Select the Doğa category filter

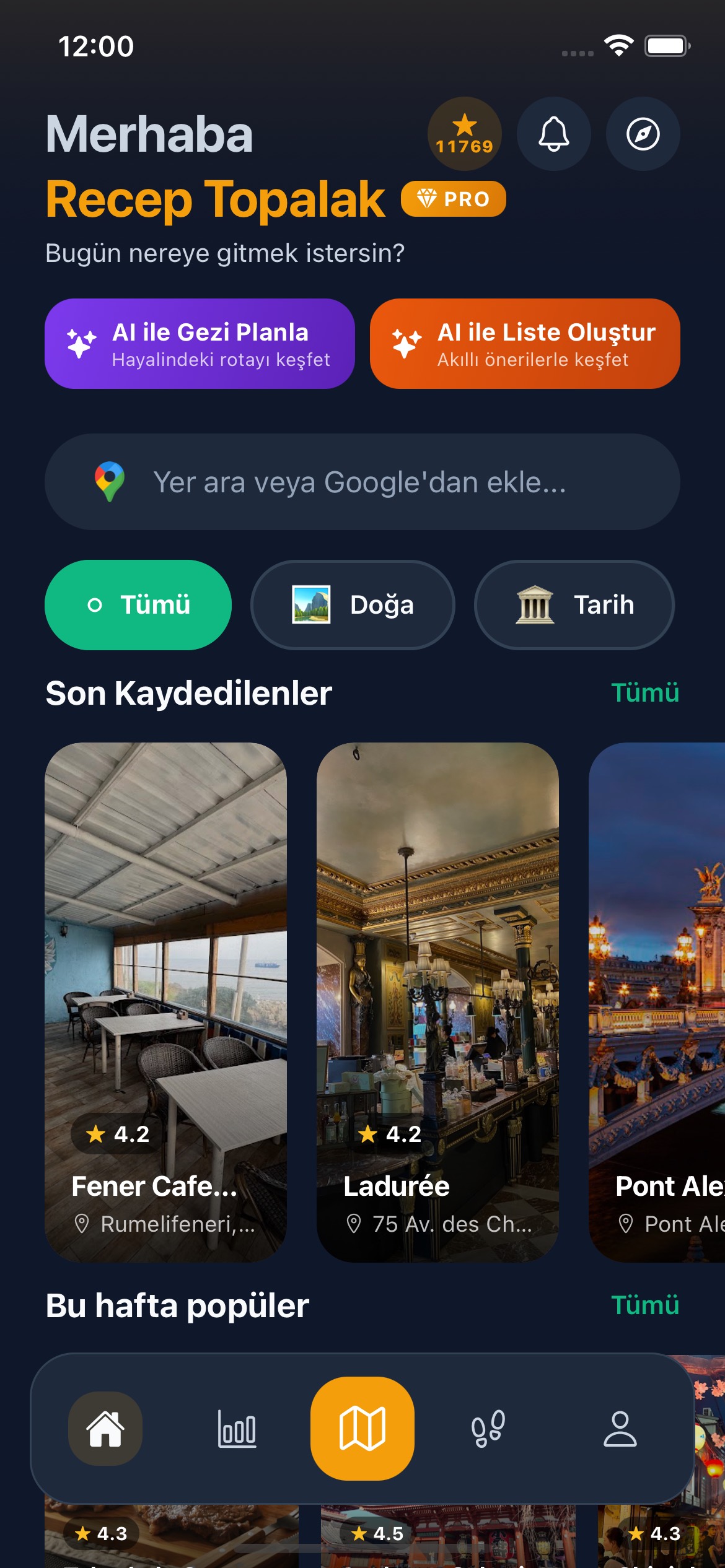[x=353, y=605]
